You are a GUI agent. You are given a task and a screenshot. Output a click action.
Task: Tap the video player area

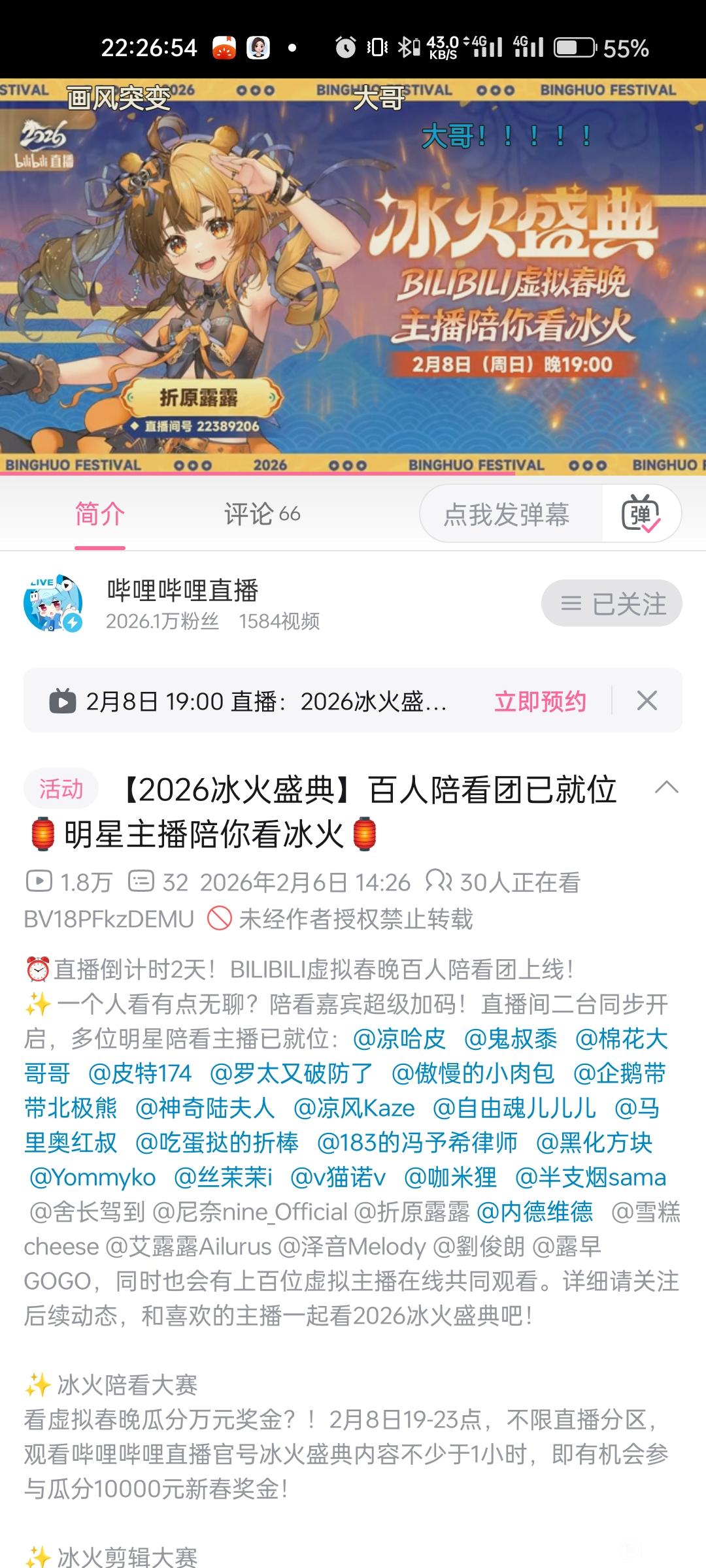click(353, 276)
